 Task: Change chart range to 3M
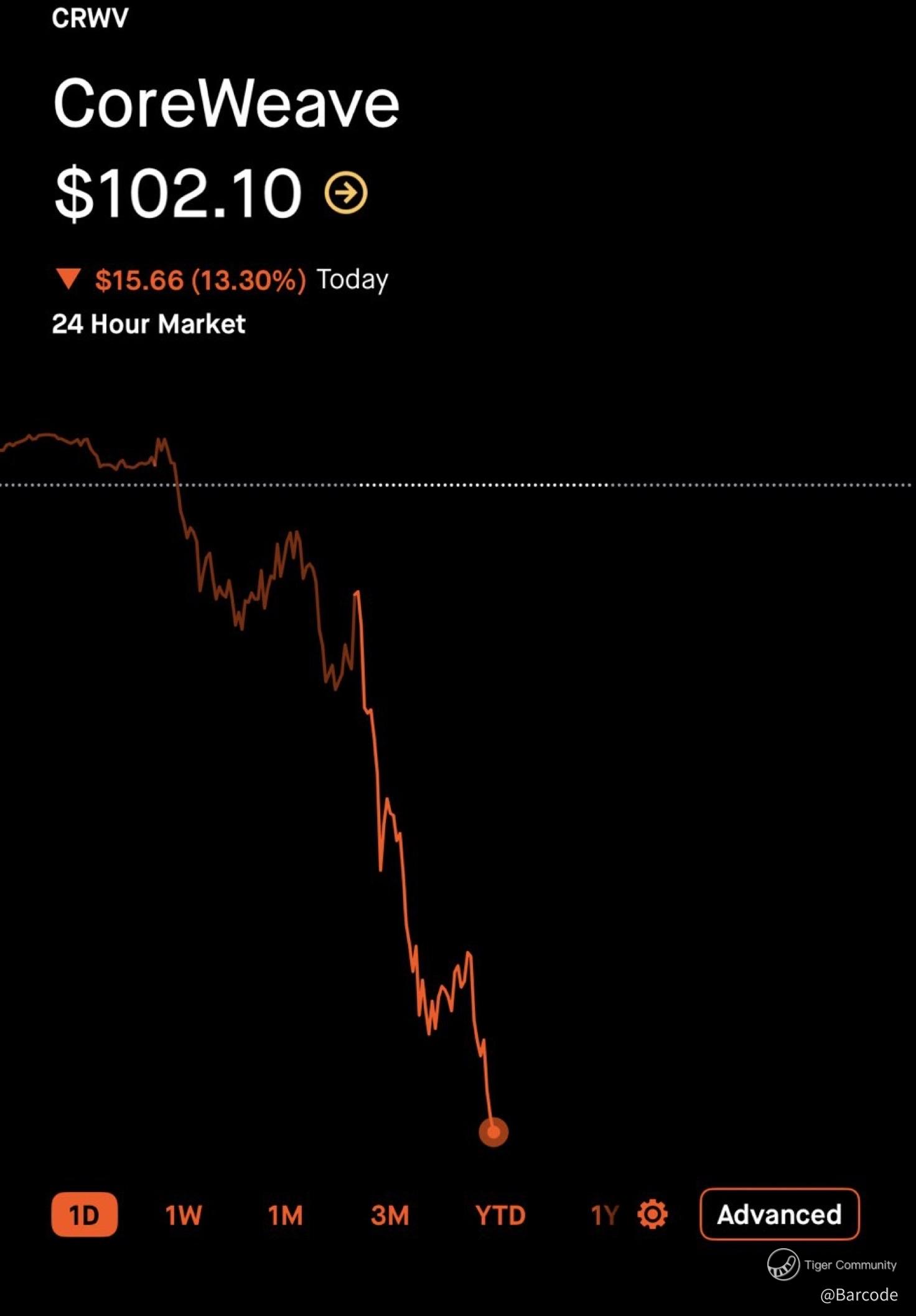(390, 1215)
